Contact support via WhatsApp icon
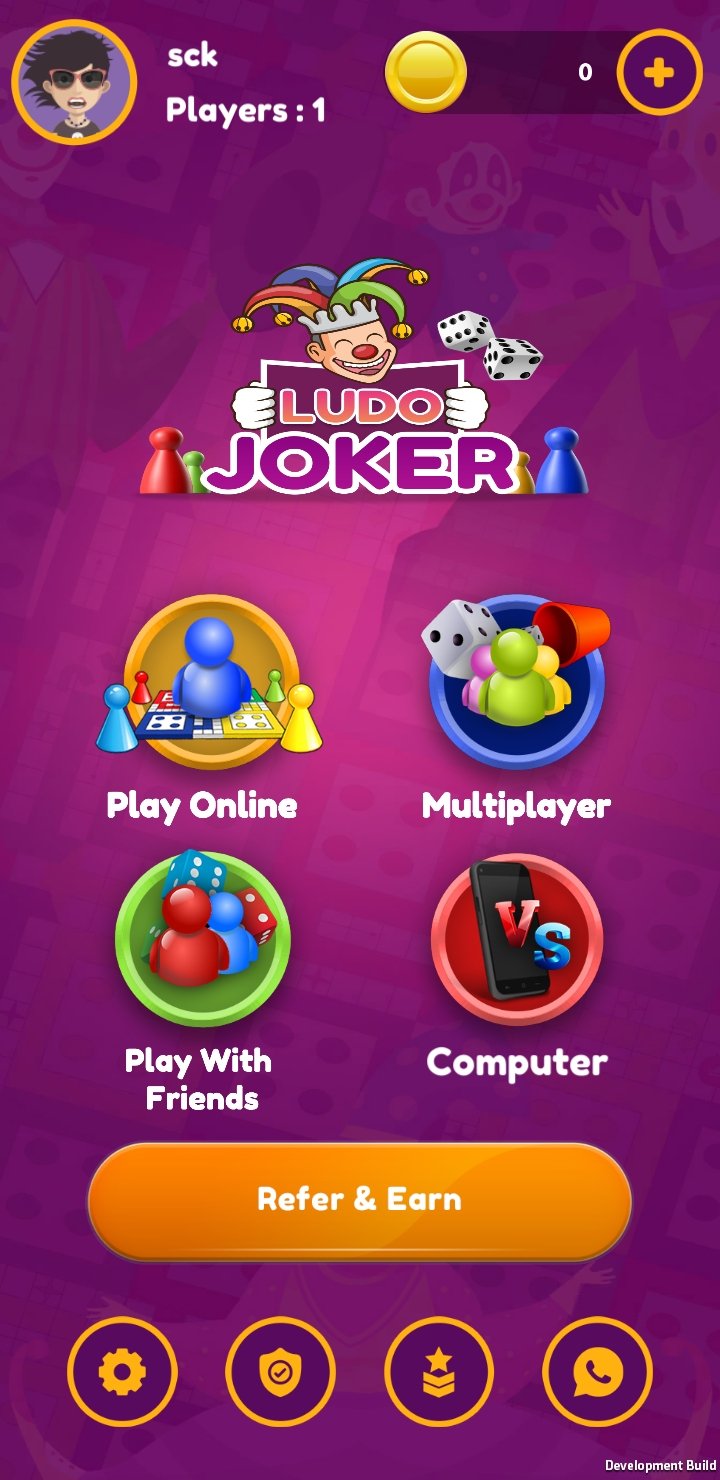The width and height of the screenshot is (720, 1480). click(598, 1372)
